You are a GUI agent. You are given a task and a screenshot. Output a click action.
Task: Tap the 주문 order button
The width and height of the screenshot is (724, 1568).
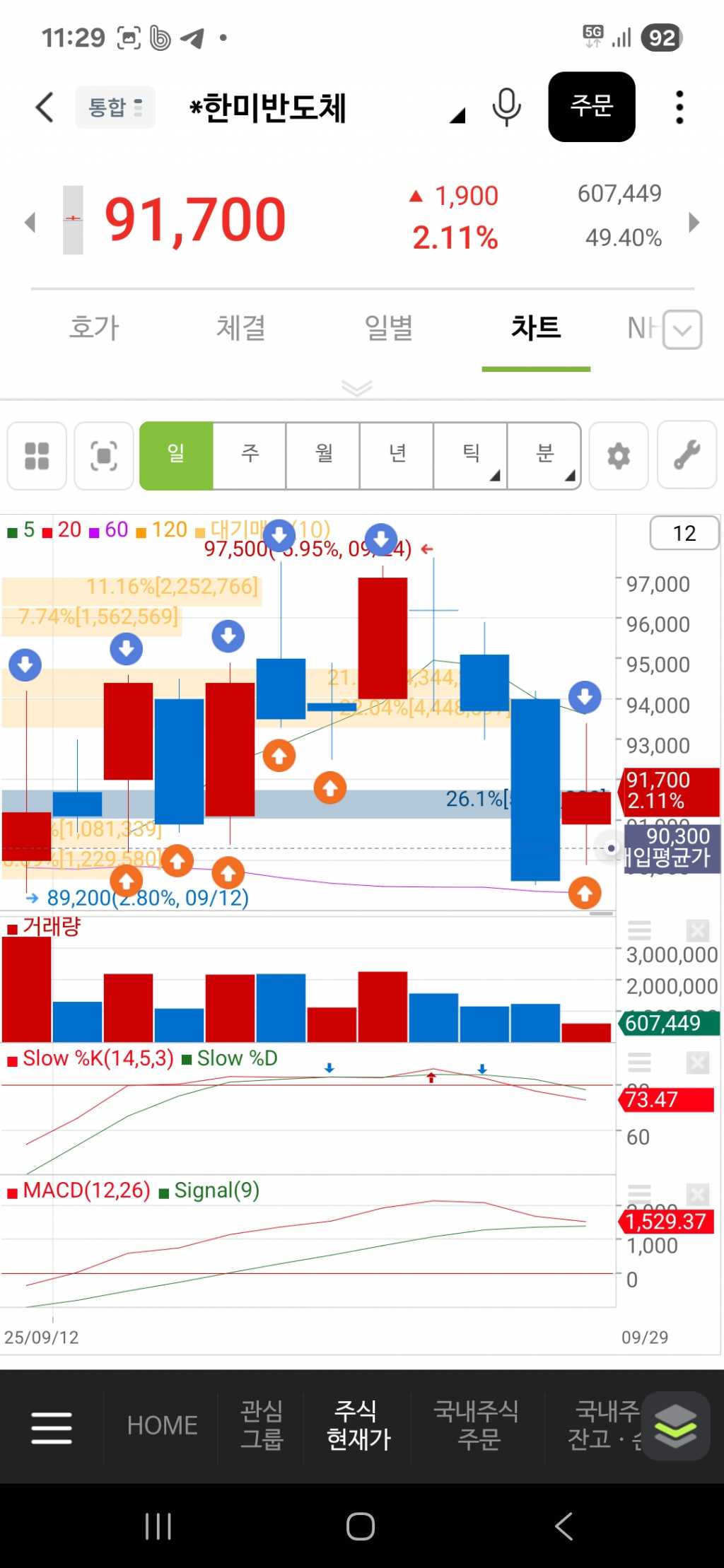[x=591, y=107]
